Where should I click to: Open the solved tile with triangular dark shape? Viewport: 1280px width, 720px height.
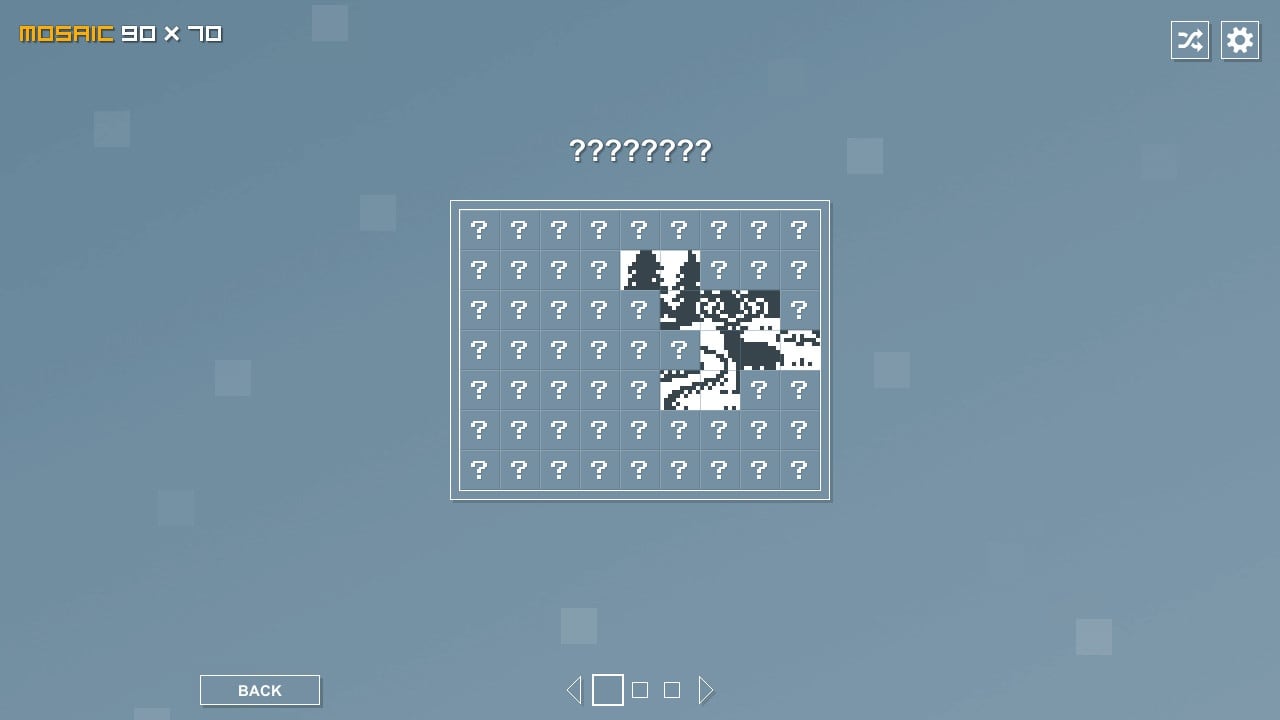[x=640, y=270]
